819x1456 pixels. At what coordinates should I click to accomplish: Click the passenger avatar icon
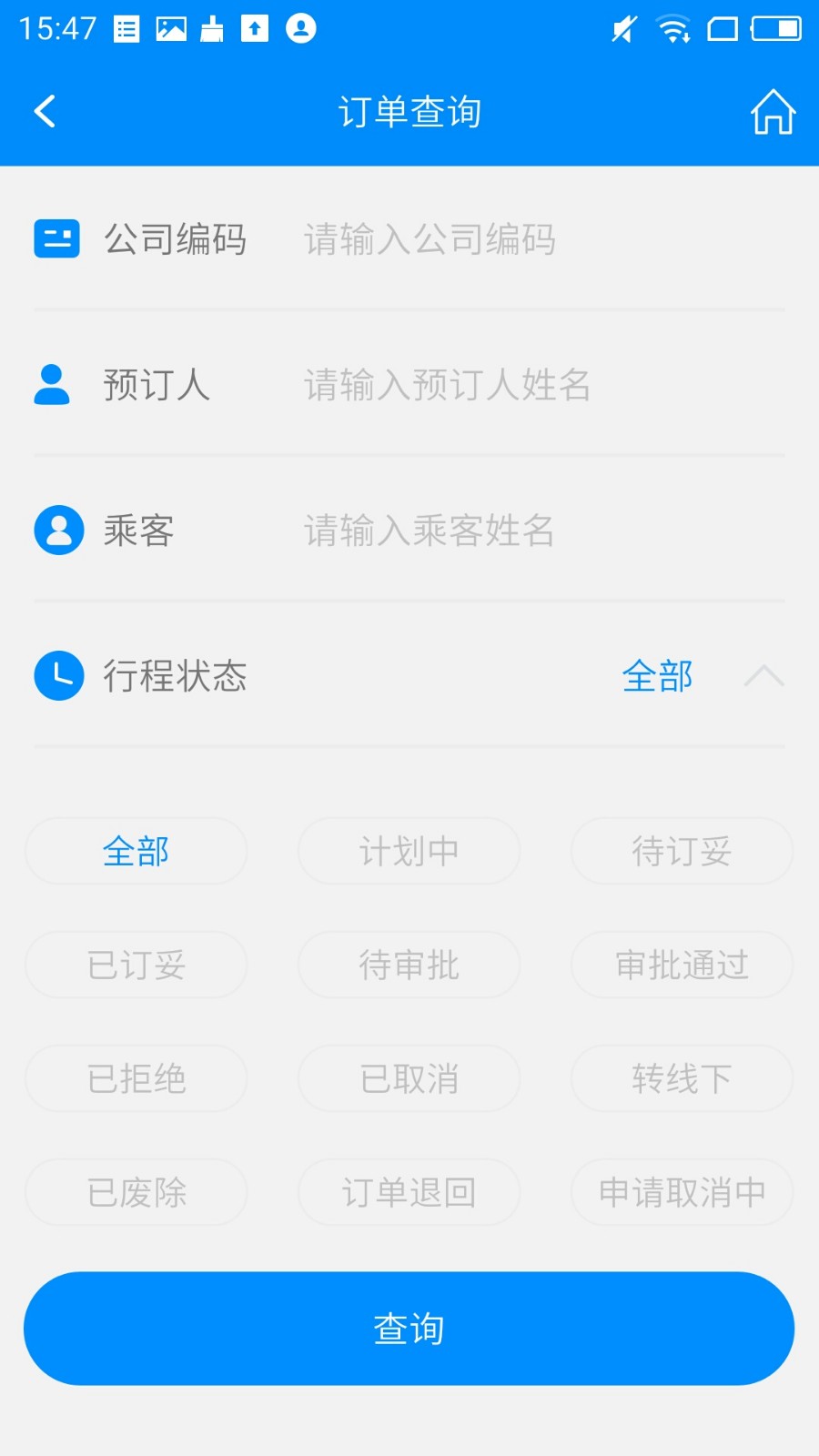point(58,530)
